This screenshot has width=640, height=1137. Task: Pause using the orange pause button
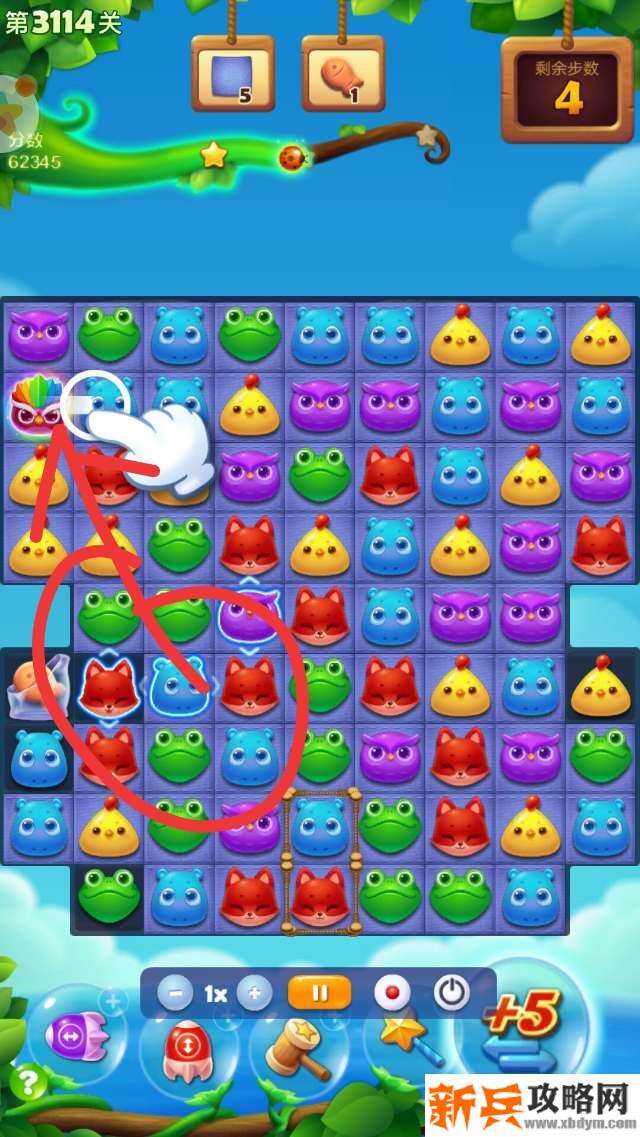tap(320, 993)
